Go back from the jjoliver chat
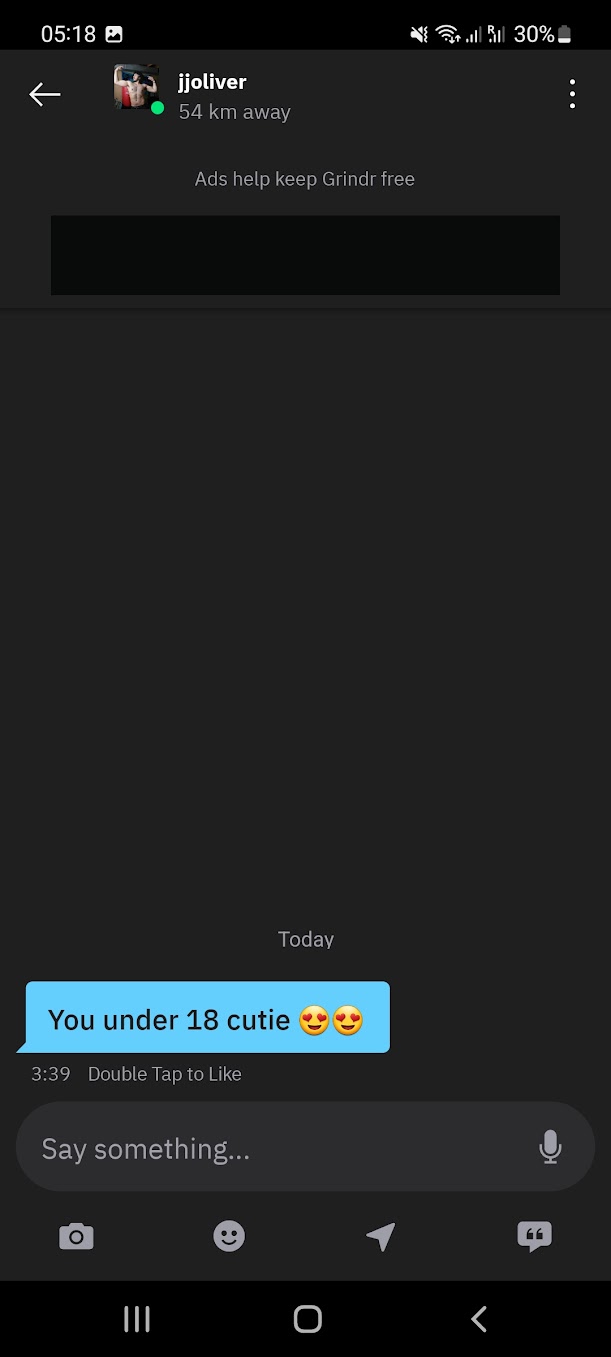This screenshot has height=1357, width=611. 45,95
